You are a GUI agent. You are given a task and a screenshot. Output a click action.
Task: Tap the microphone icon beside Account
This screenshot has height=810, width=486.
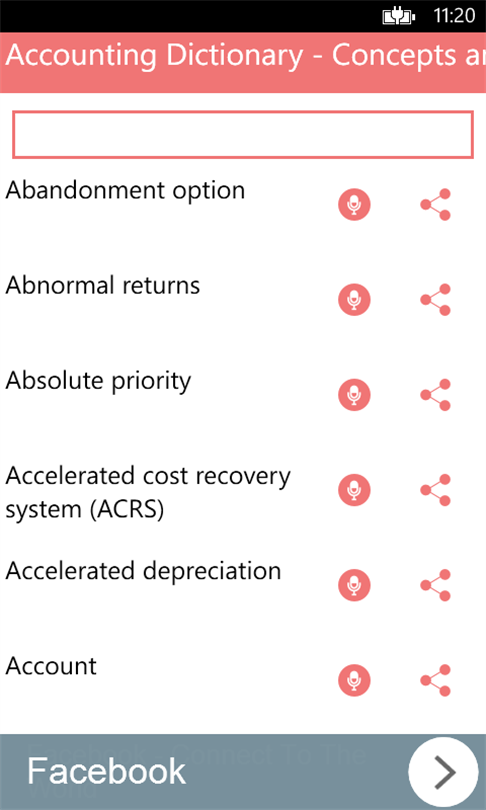(x=354, y=680)
